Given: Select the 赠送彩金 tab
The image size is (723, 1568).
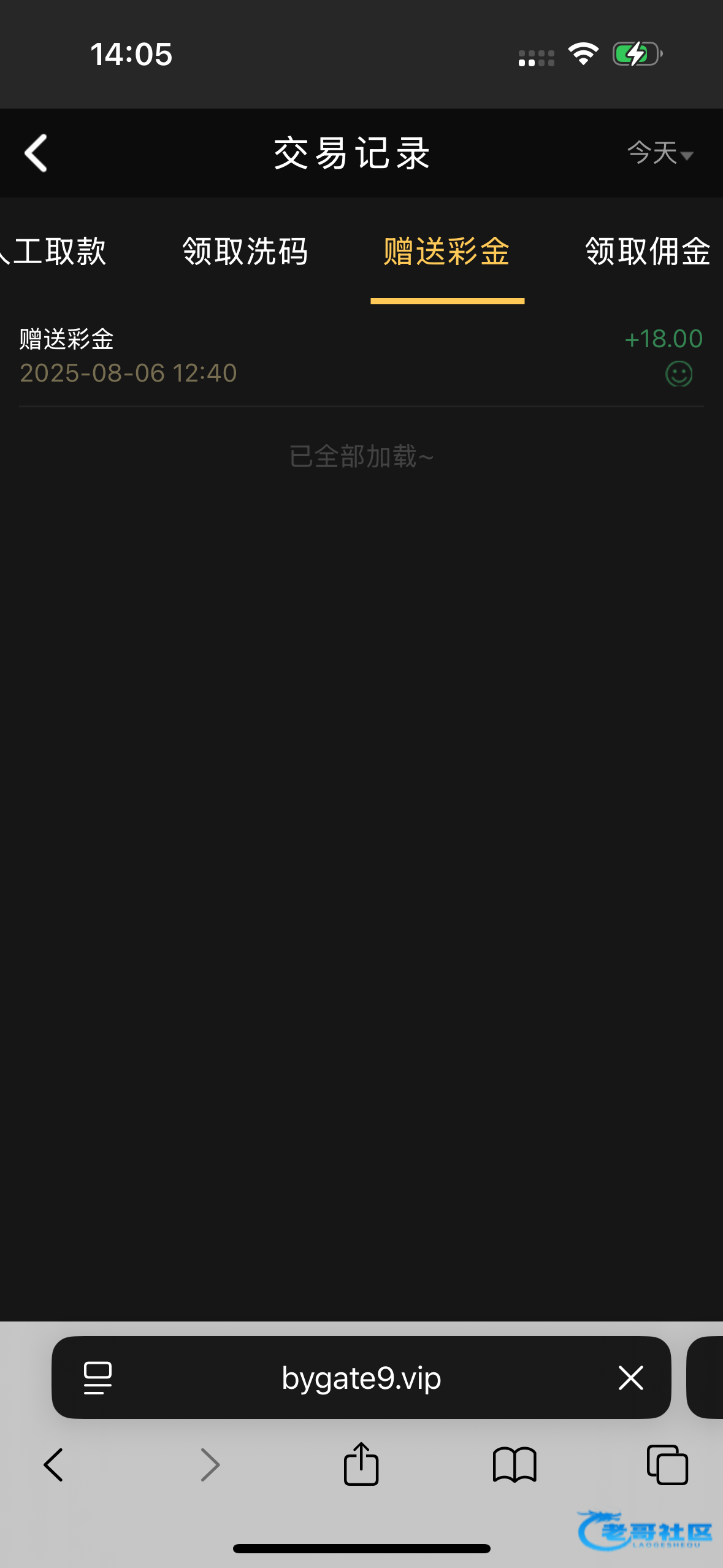Looking at the screenshot, I should (x=447, y=252).
